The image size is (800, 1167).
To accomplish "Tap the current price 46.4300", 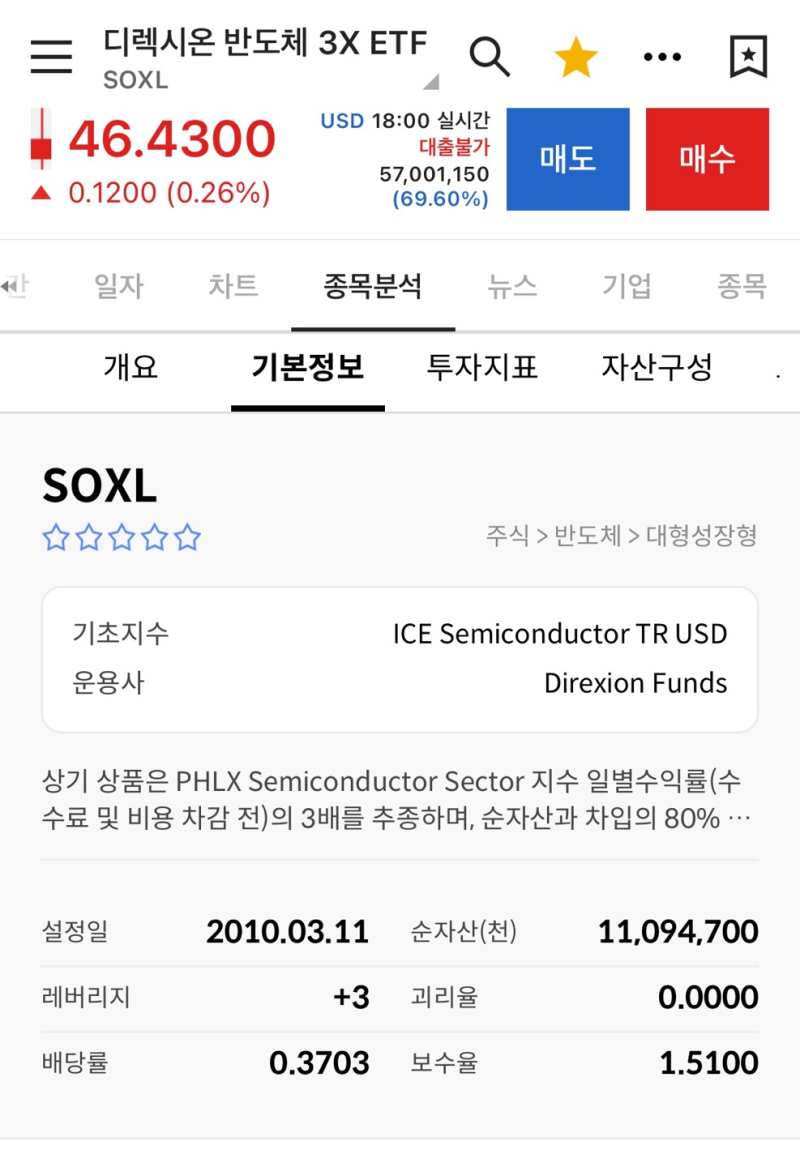I will (170, 138).
